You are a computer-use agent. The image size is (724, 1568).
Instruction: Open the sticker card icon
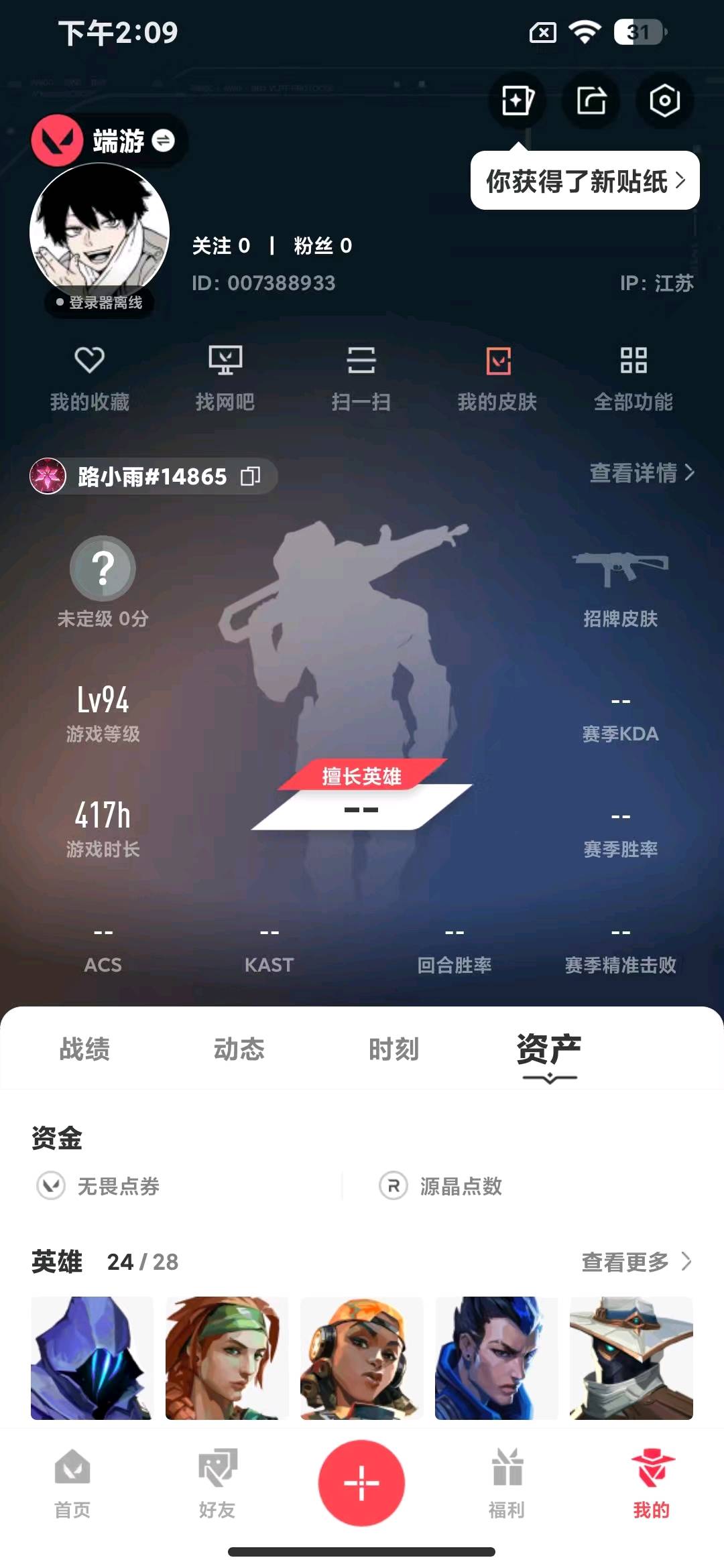518,101
